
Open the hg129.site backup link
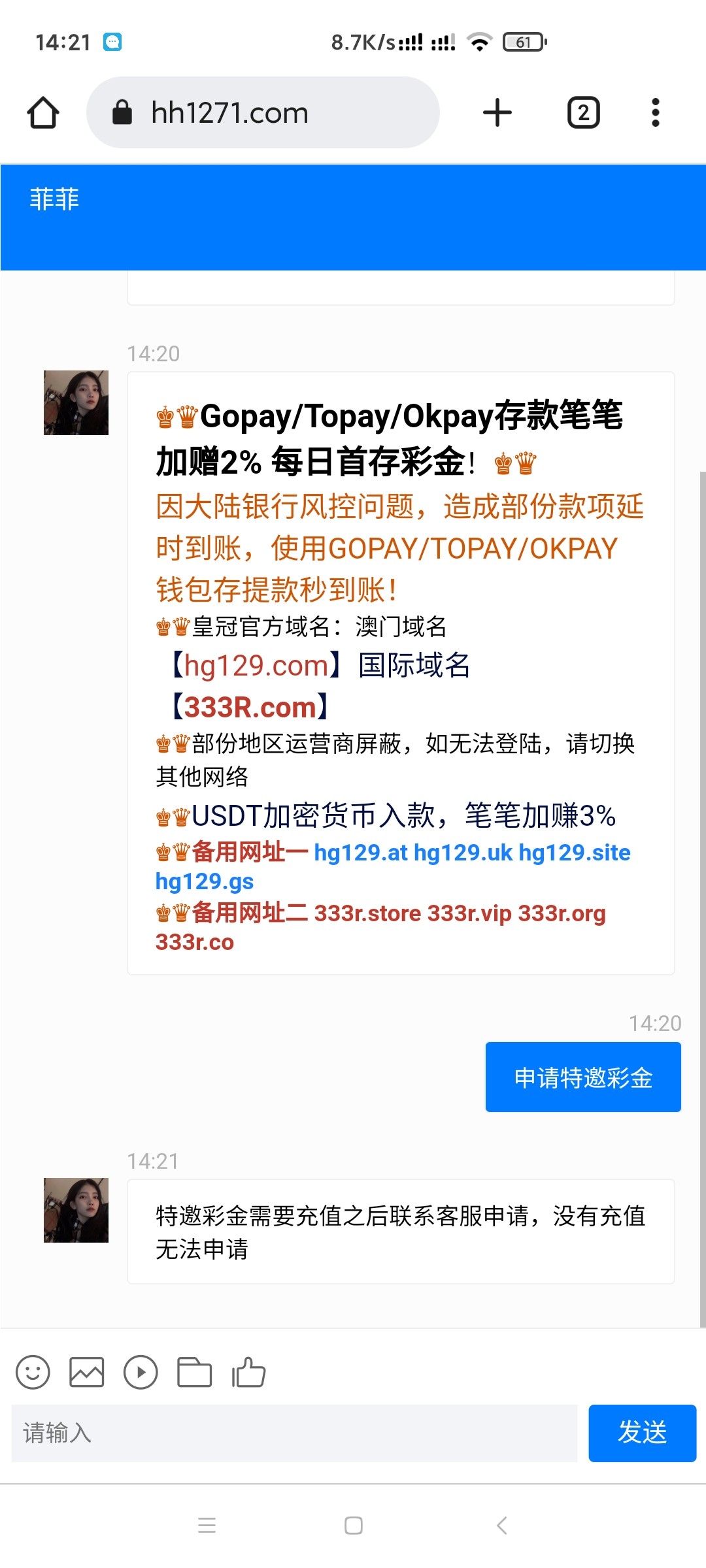[x=574, y=853]
